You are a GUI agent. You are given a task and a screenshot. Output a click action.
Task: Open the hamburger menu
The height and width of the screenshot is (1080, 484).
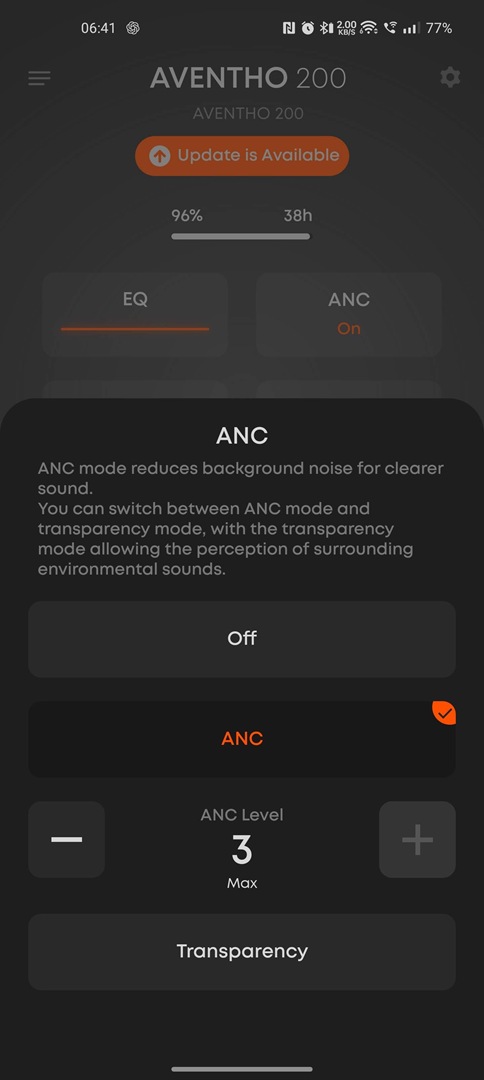click(x=39, y=78)
